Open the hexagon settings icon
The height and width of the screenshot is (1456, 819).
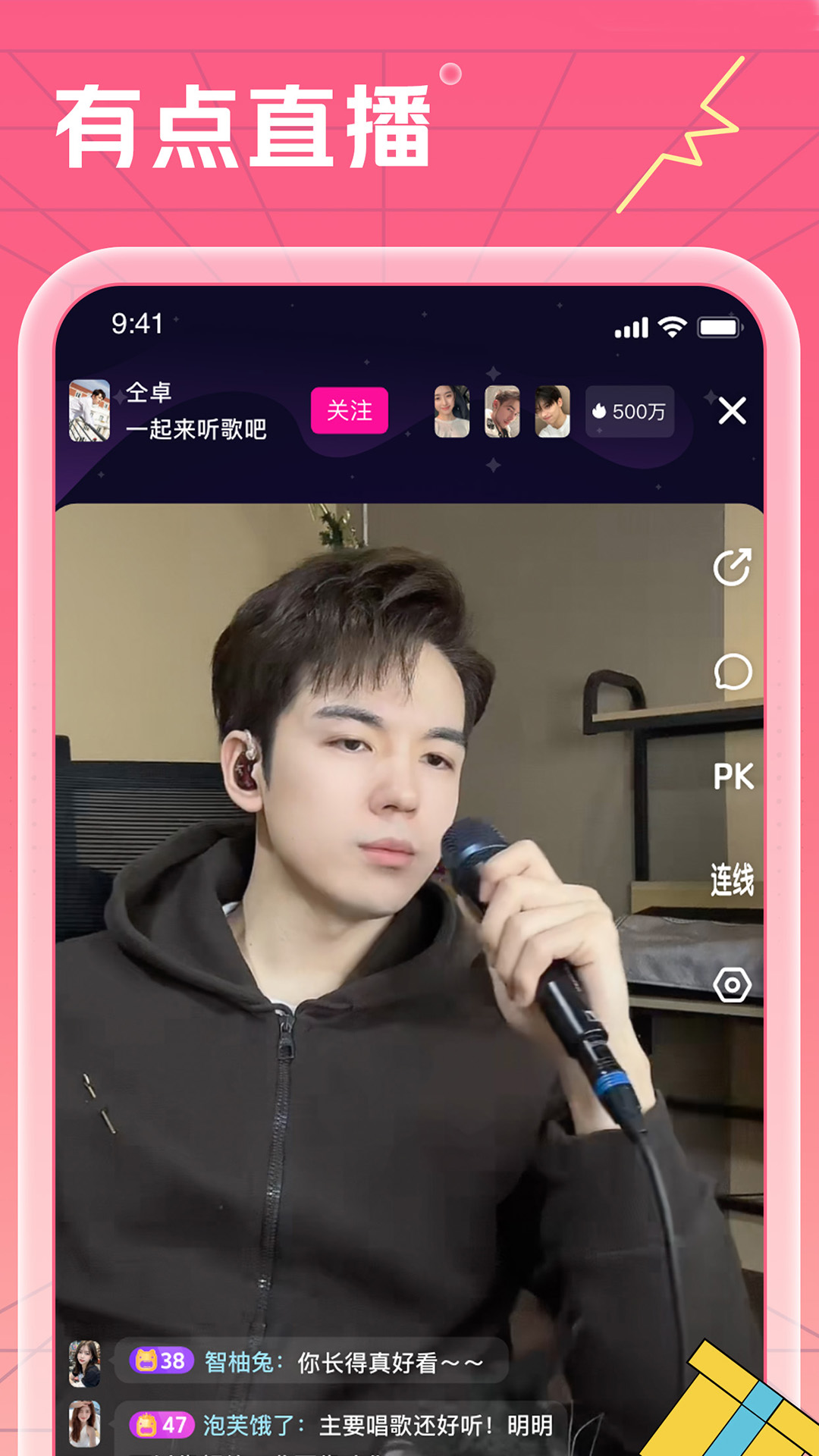tap(733, 984)
